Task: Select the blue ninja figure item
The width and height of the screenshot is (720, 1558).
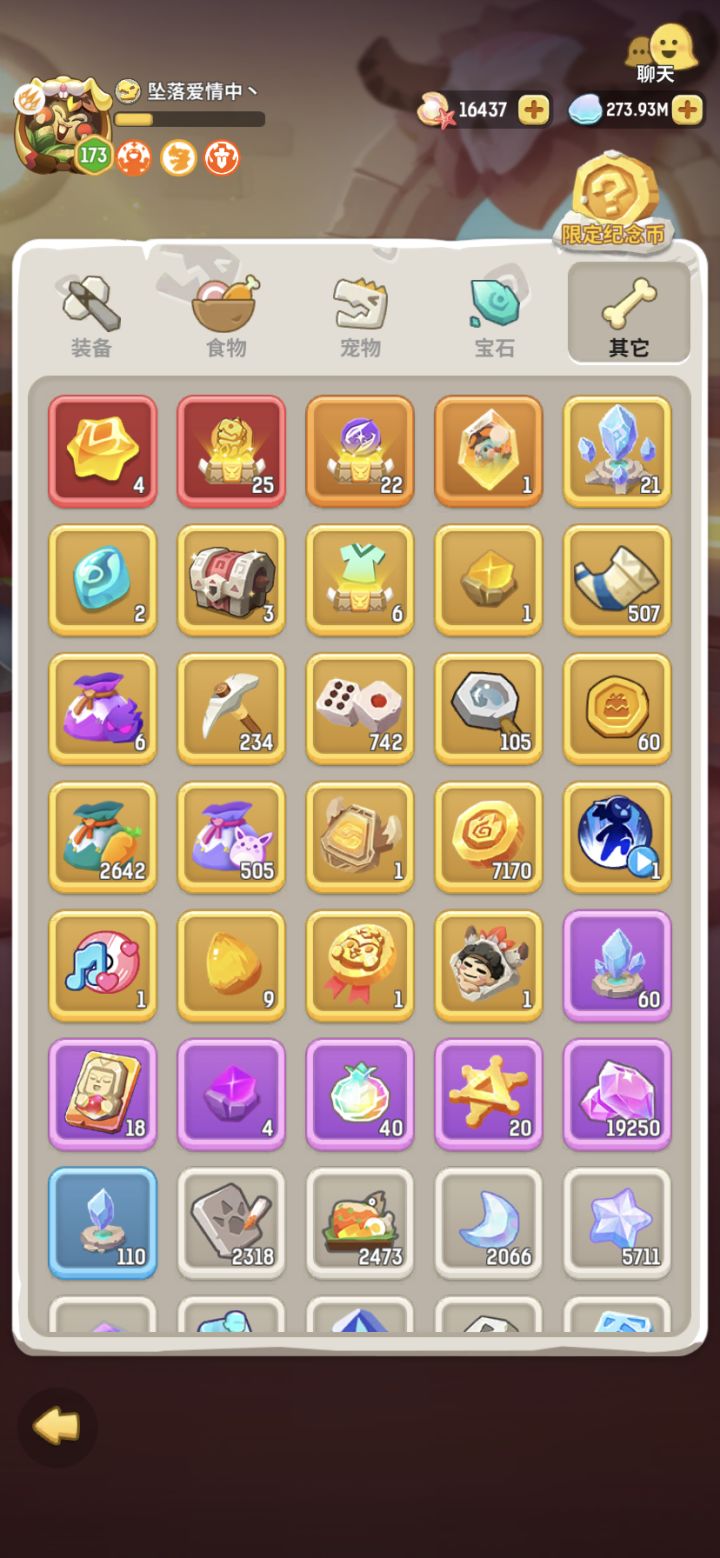Action: pos(617,837)
